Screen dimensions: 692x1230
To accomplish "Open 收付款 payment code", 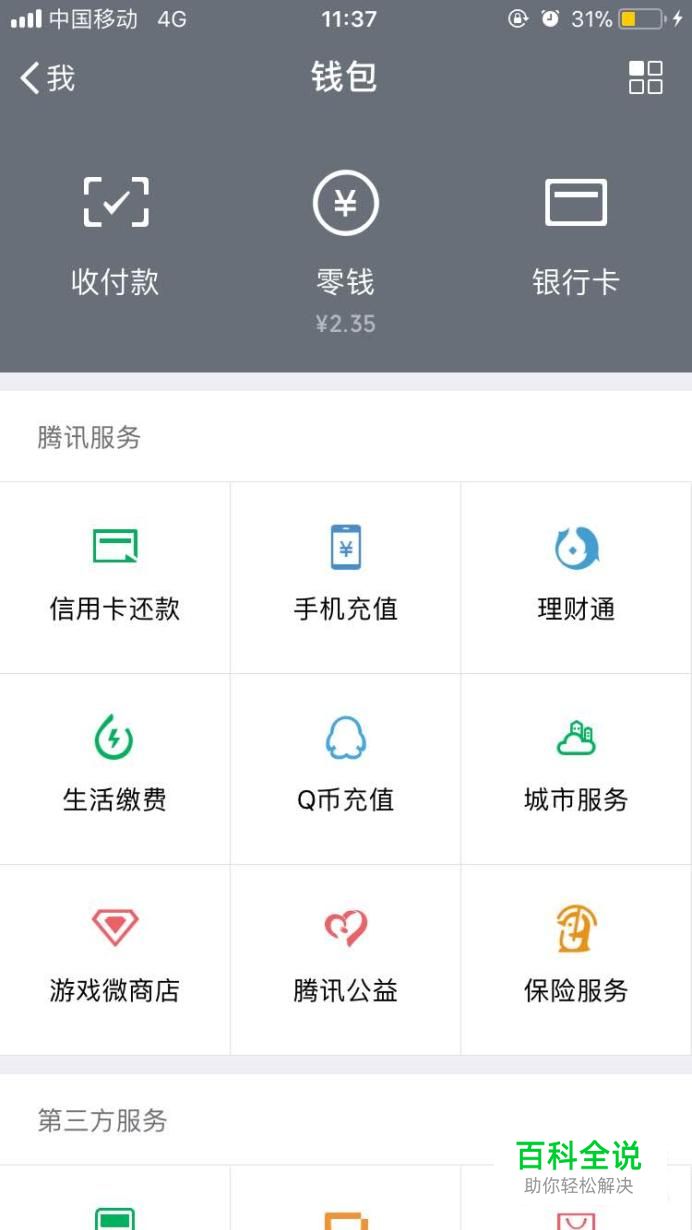I will pos(115,236).
